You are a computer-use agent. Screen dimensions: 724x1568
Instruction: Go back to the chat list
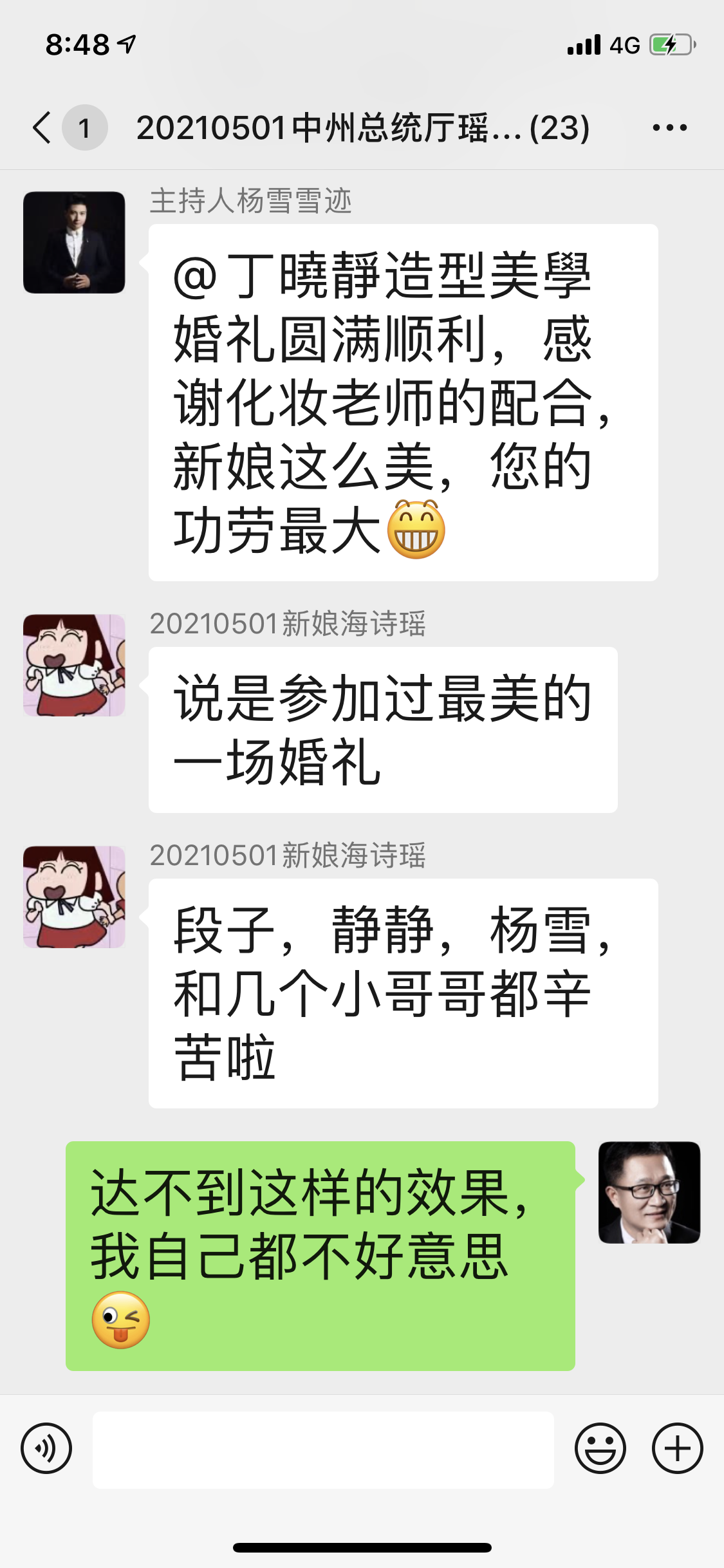[x=42, y=127]
